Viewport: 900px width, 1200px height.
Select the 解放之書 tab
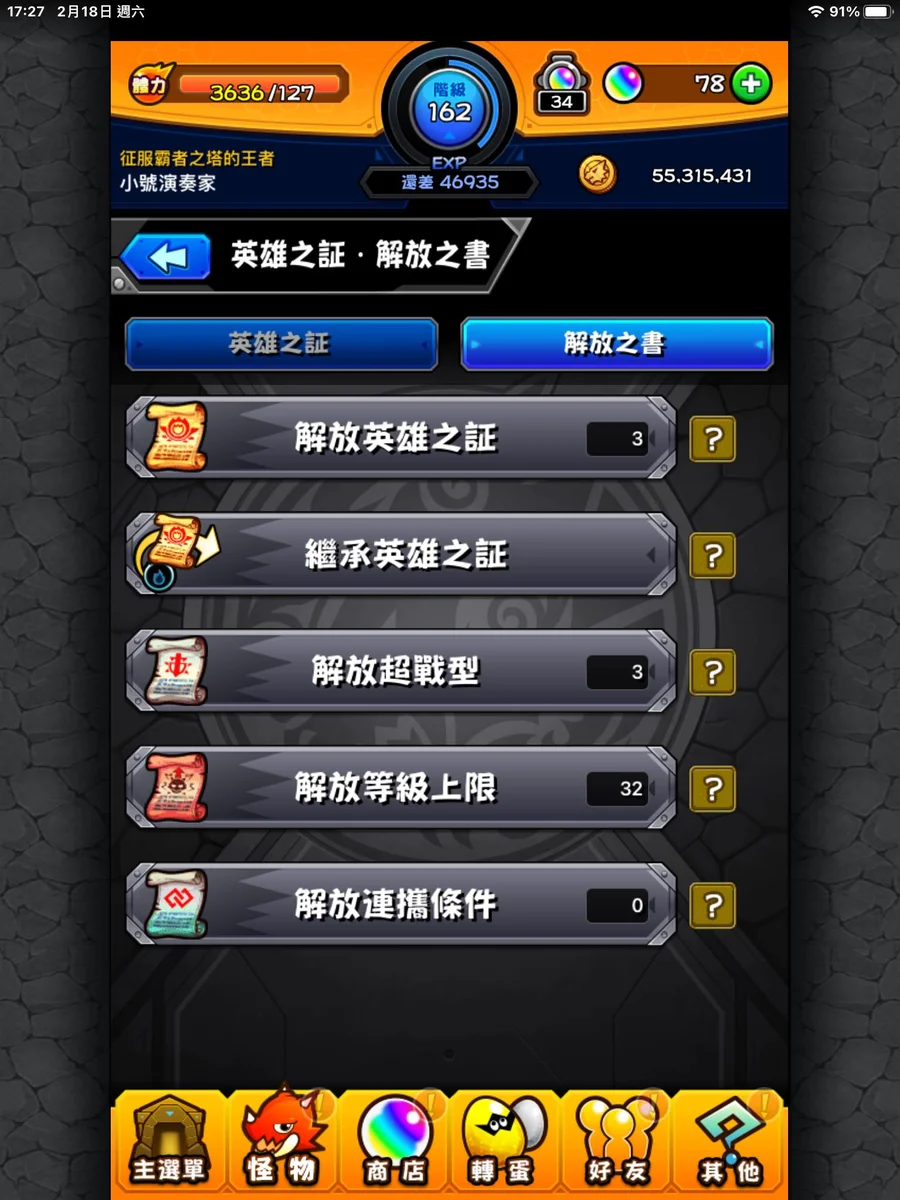616,344
